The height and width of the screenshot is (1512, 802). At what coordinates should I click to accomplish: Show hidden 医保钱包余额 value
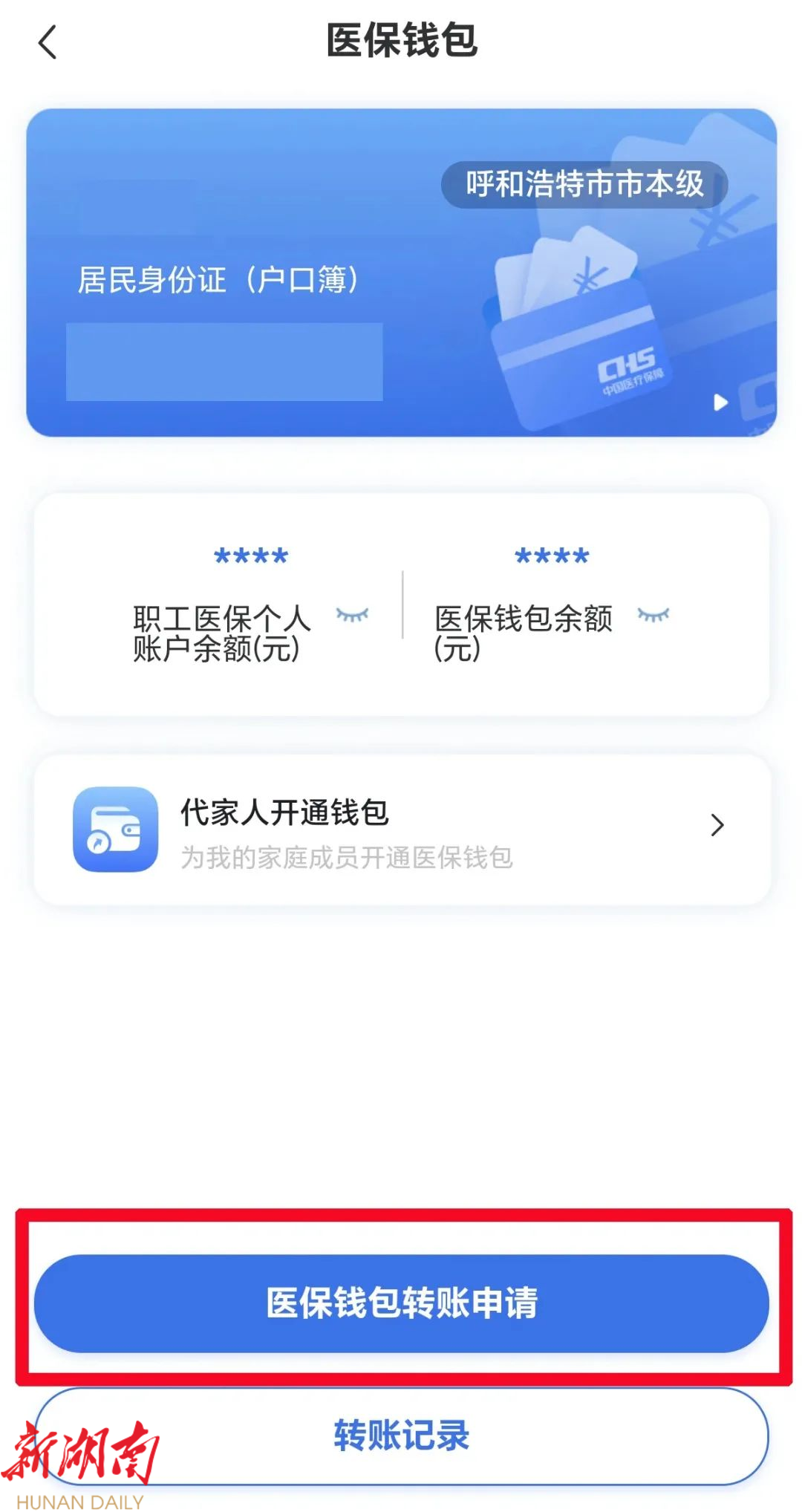tap(653, 615)
